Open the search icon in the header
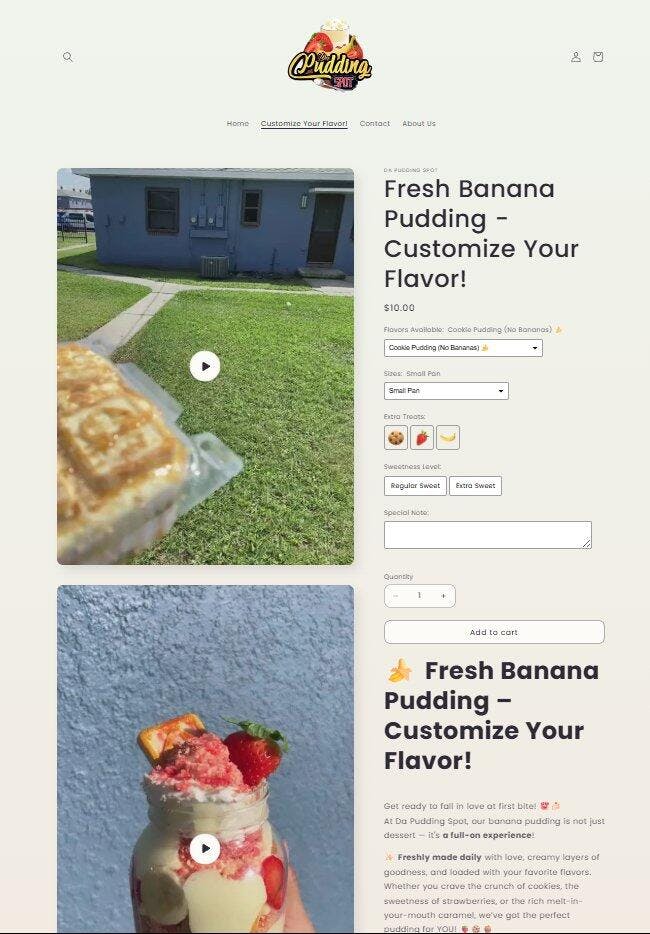The image size is (650, 934). pos(68,57)
